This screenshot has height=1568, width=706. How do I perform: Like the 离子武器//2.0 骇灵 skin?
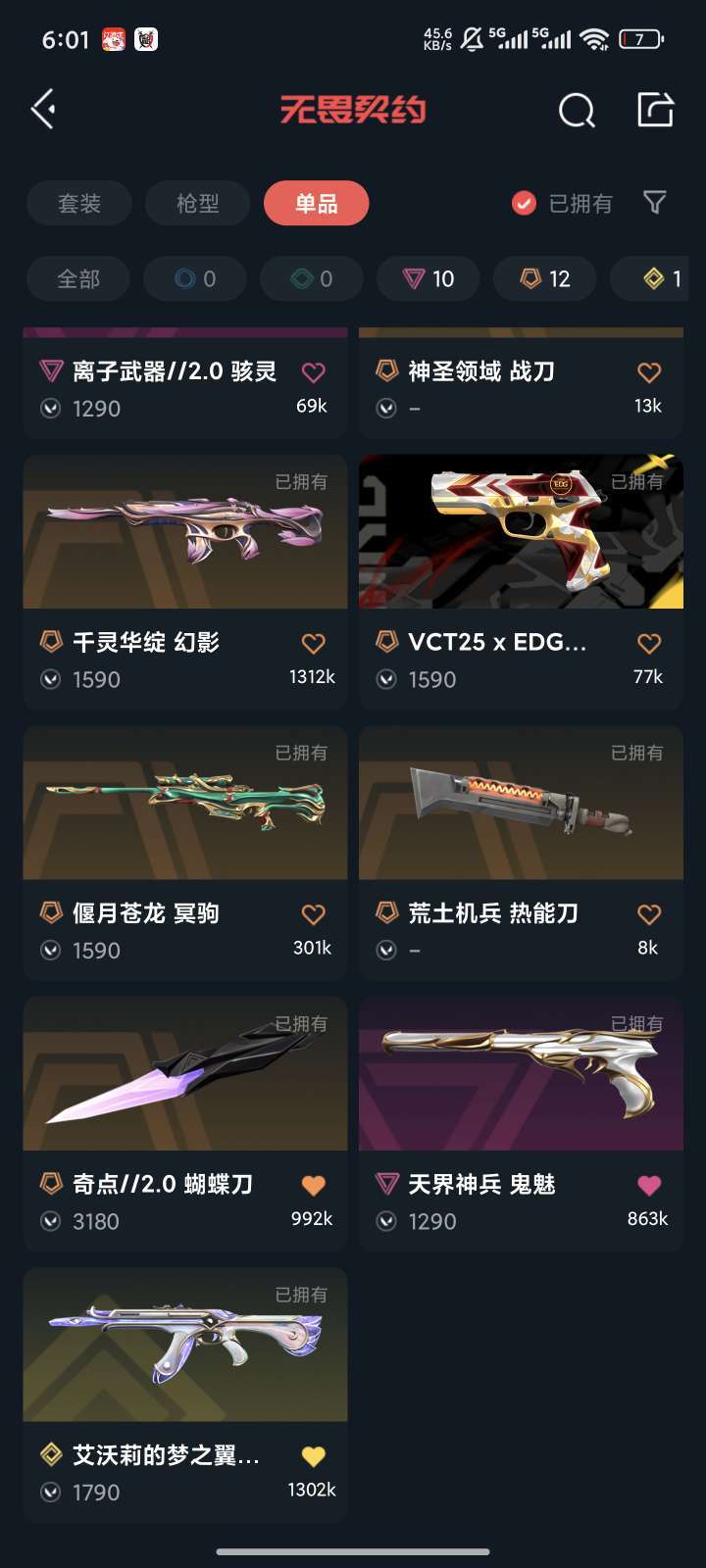(x=314, y=372)
